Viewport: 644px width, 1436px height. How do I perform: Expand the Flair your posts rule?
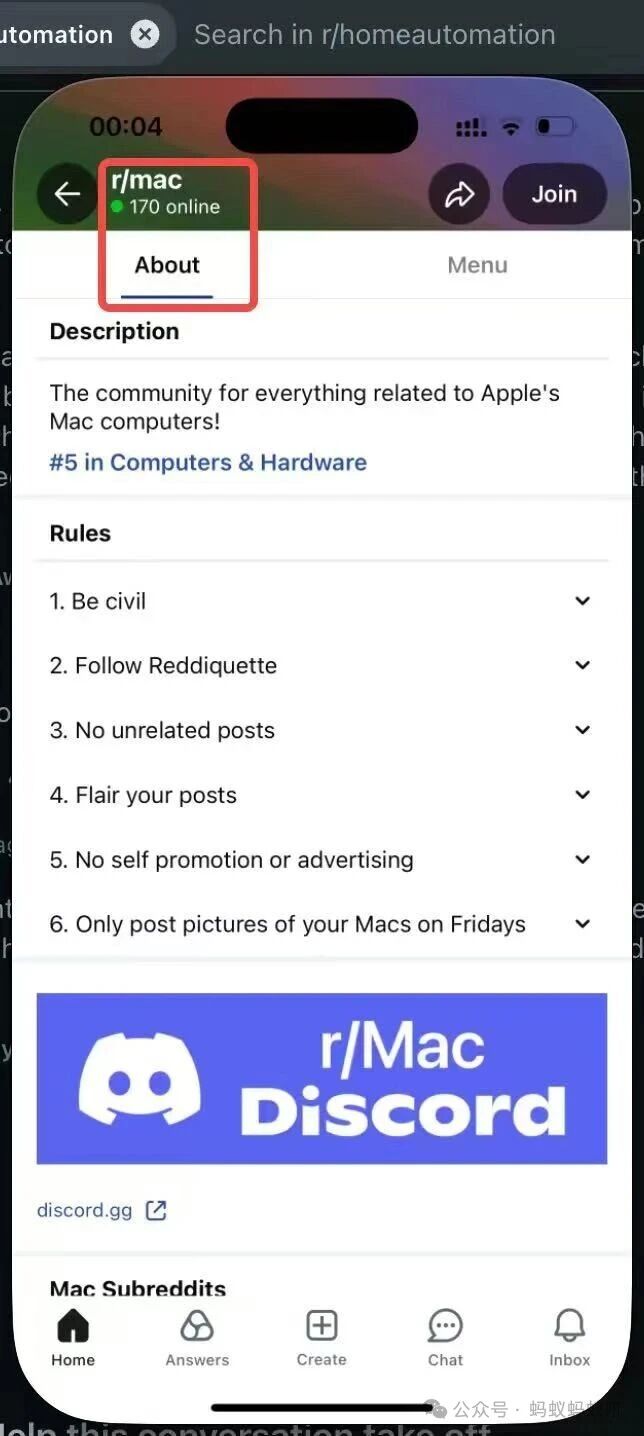(582, 795)
